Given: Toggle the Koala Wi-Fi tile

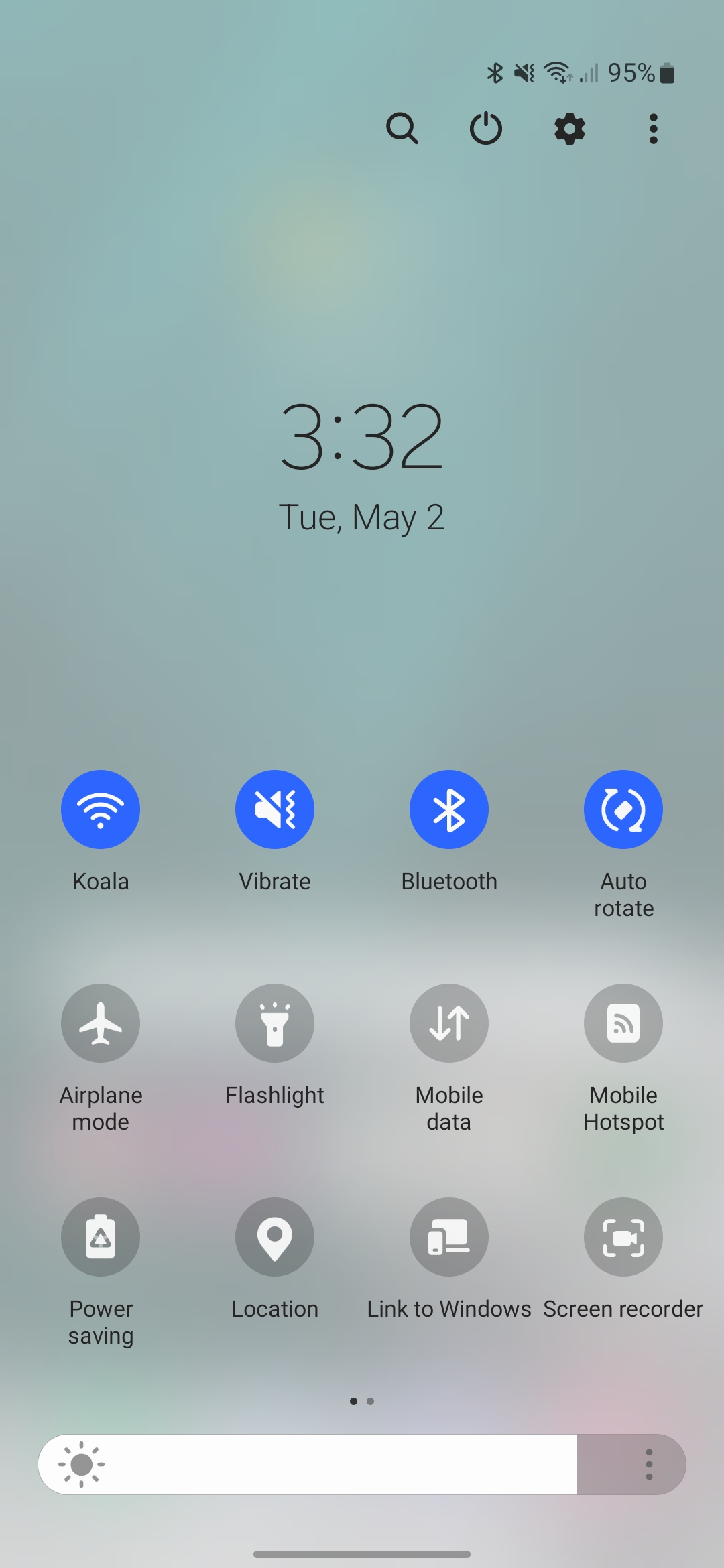Looking at the screenshot, I should 101,809.
